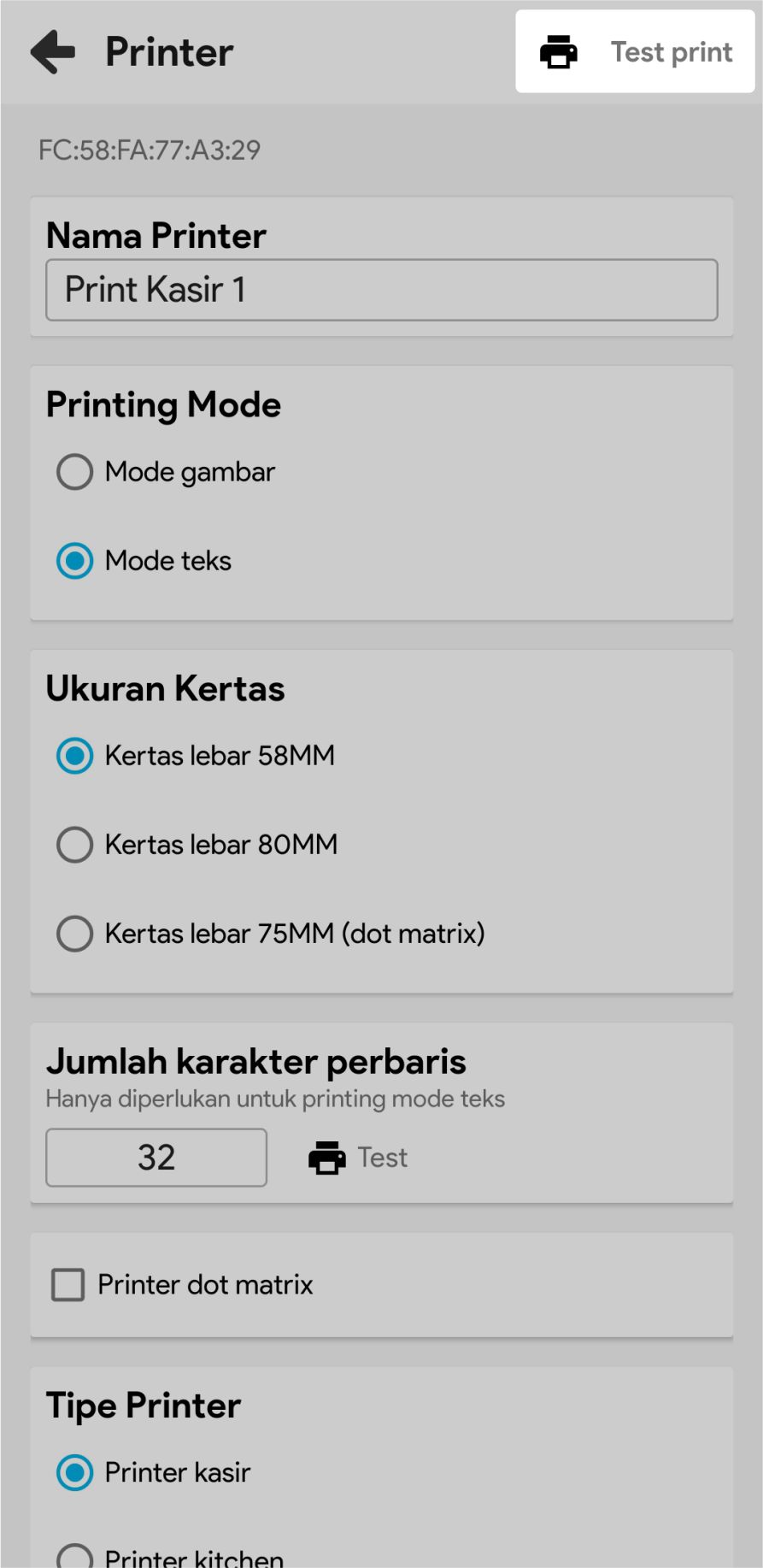Tap Test beside the character count
The height and width of the screenshot is (1568, 763).
(x=358, y=1158)
